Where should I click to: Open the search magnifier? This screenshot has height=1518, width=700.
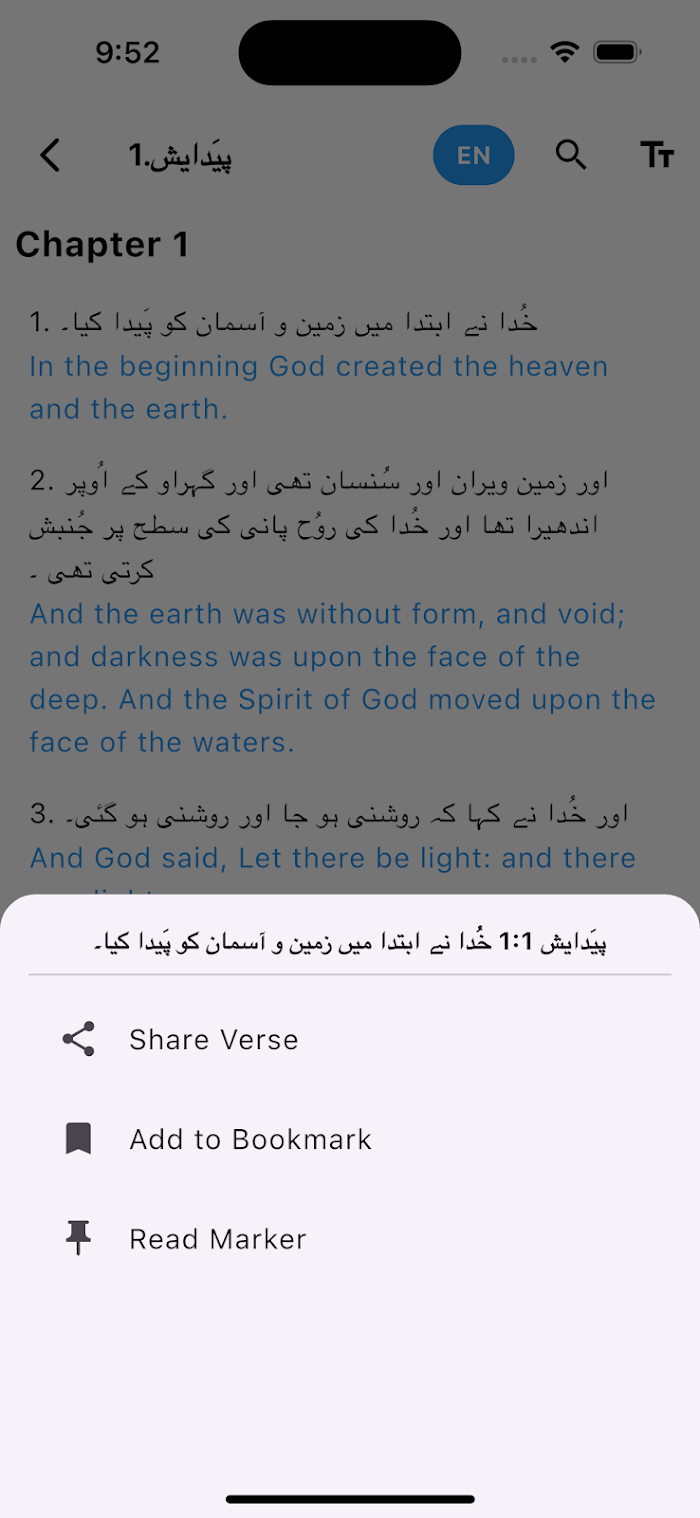(571, 155)
